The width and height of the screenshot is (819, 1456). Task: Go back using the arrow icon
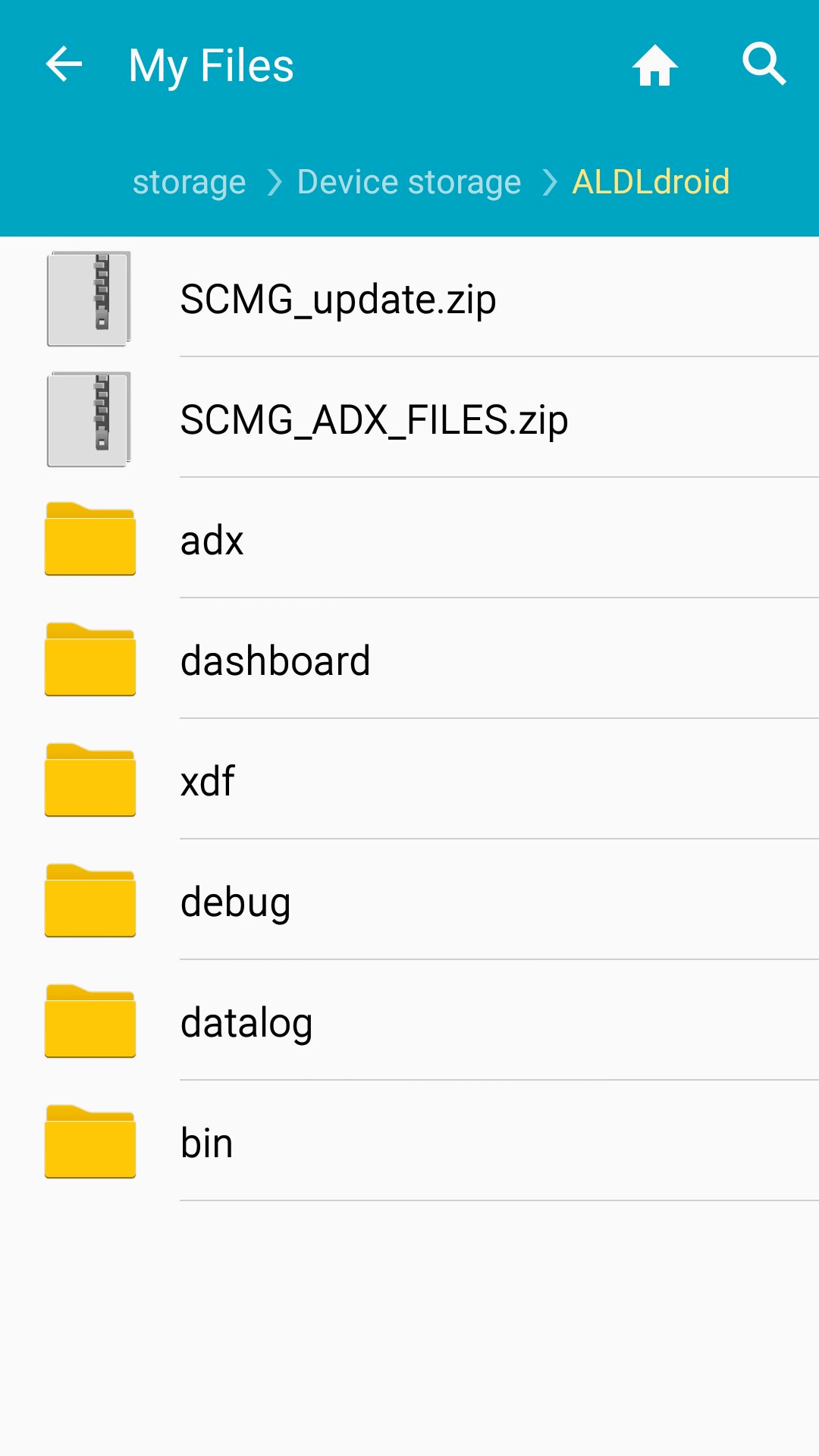point(64,64)
